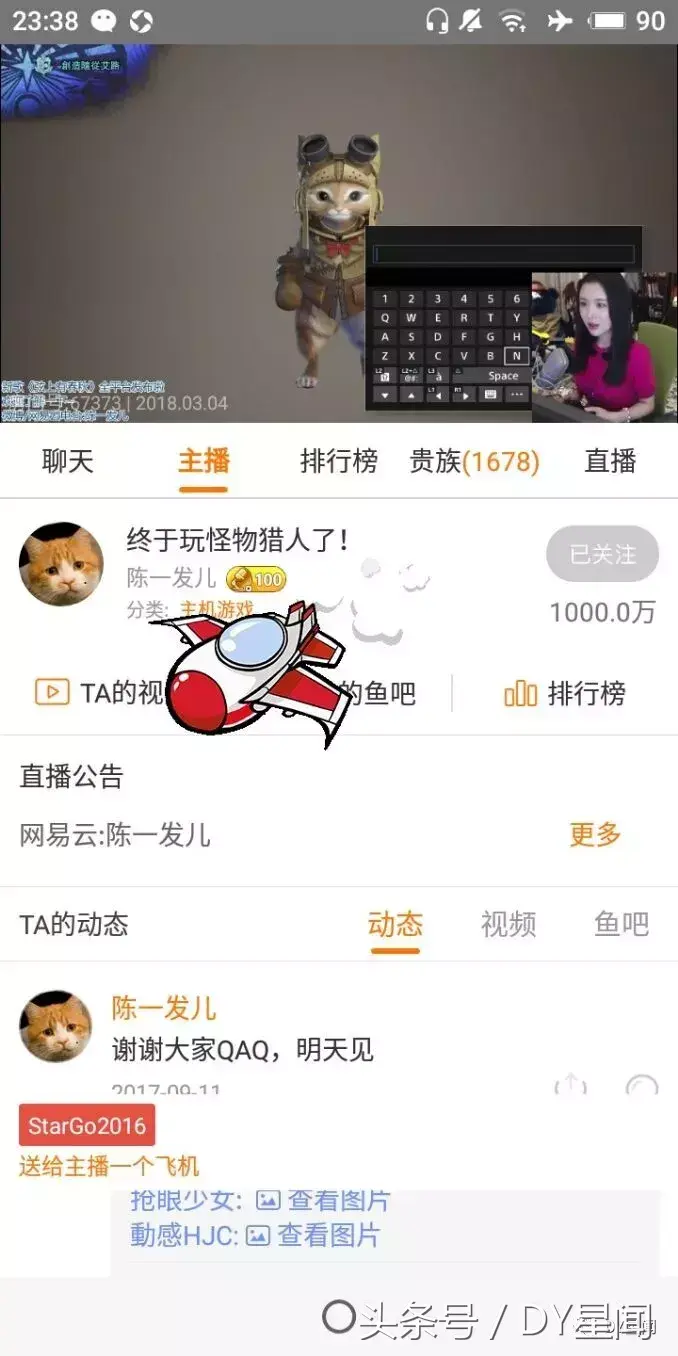Switch to the 贵族 tab
This screenshot has height=1356, width=678.
click(474, 461)
